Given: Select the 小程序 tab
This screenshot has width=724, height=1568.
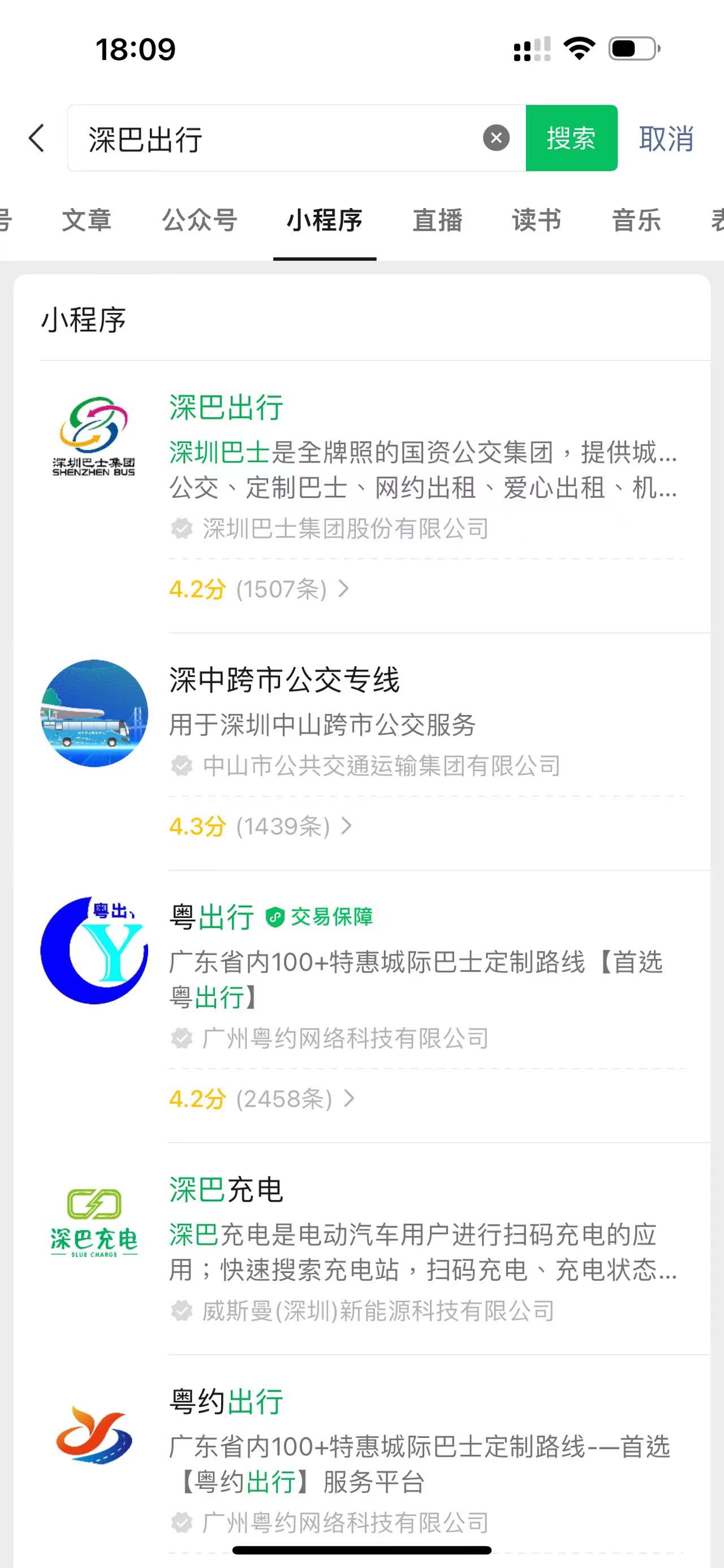Looking at the screenshot, I should pyautogui.click(x=325, y=220).
